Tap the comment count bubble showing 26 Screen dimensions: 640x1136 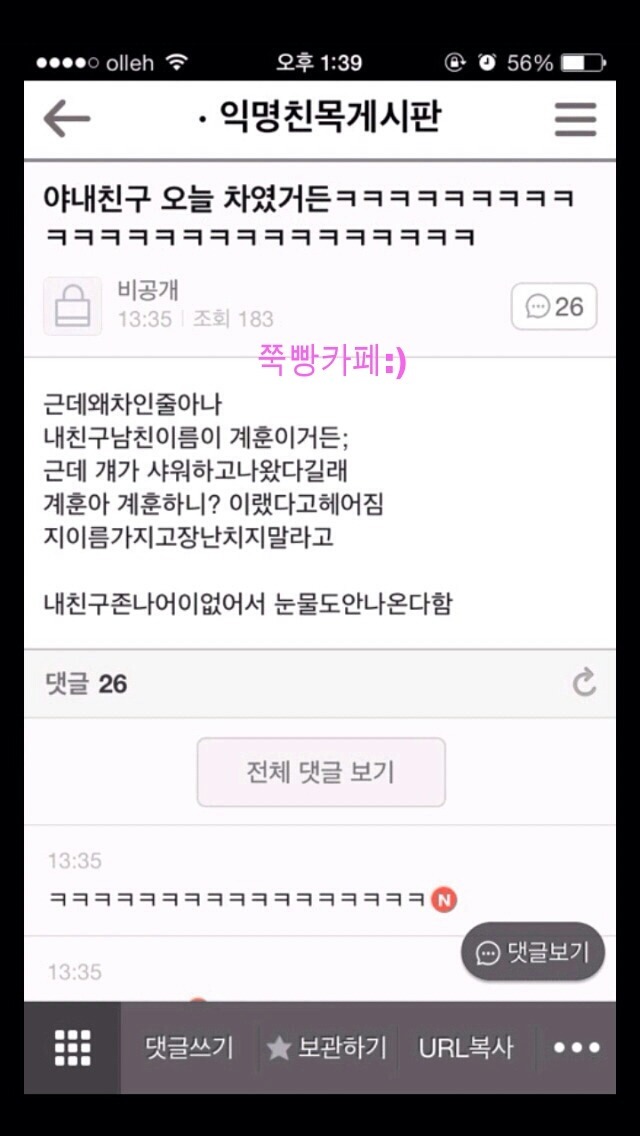point(554,306)
